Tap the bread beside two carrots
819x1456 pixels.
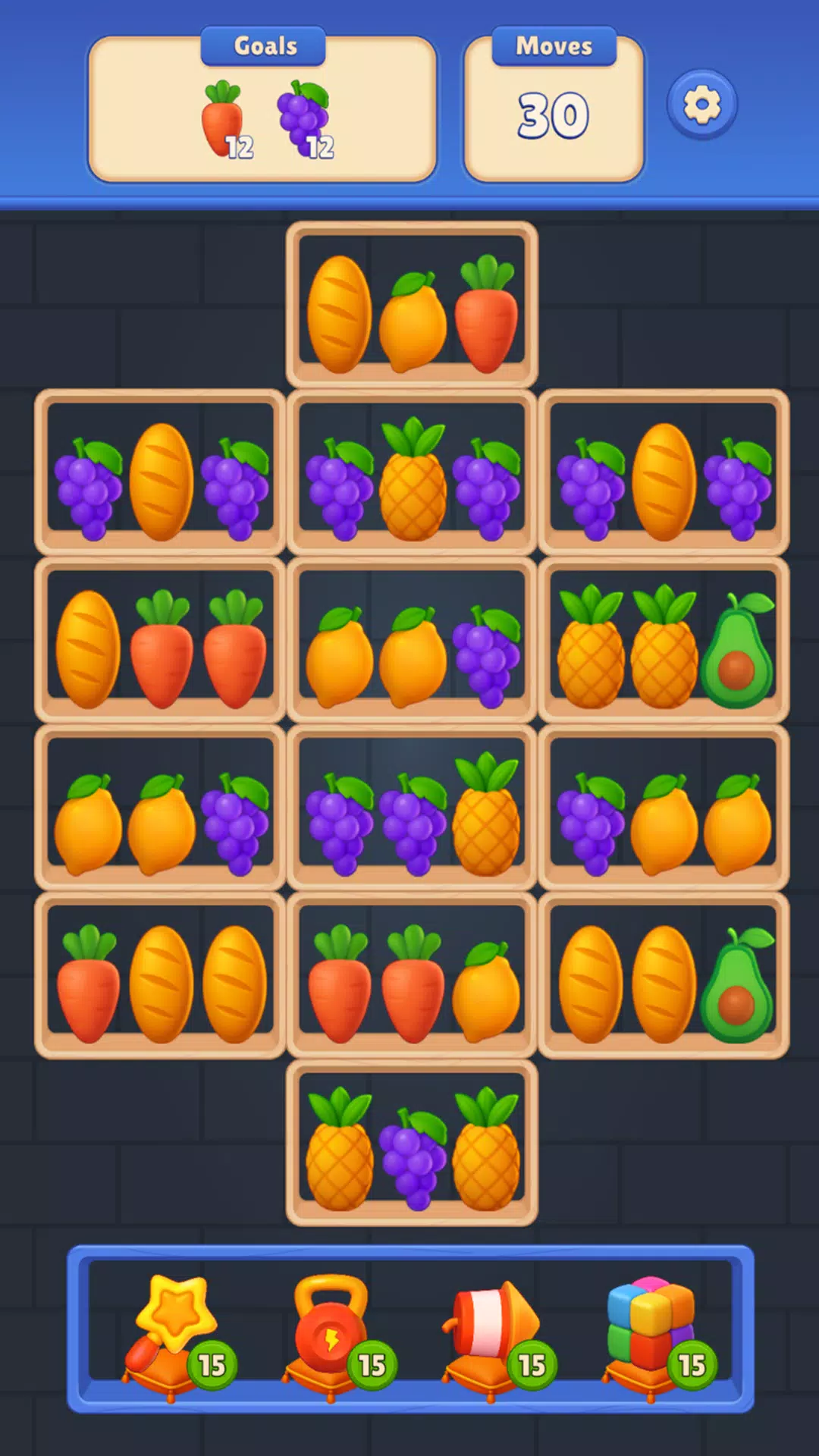tap(88, 649)
